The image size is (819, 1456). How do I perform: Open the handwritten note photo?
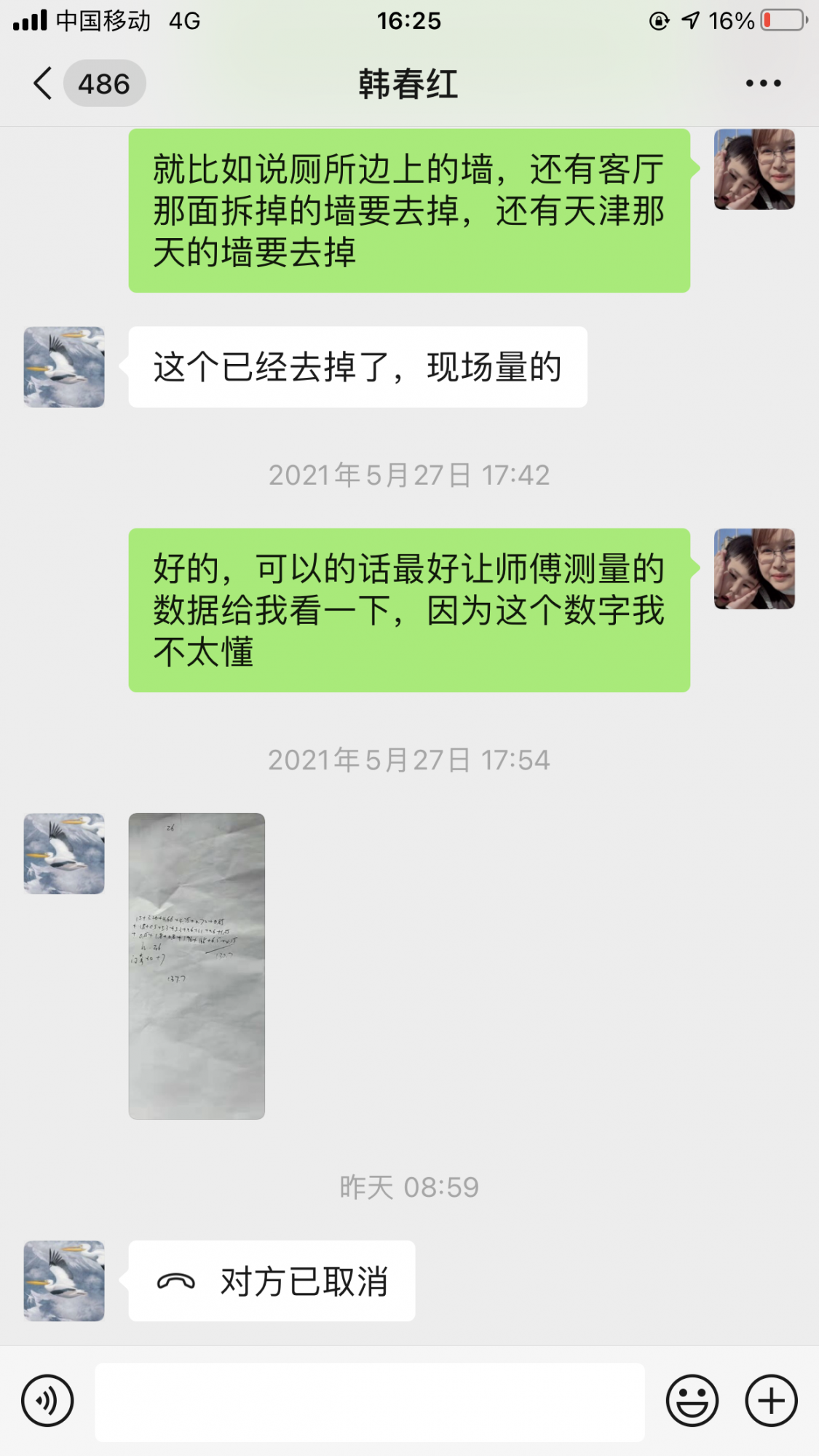click(x=197, y=965)
